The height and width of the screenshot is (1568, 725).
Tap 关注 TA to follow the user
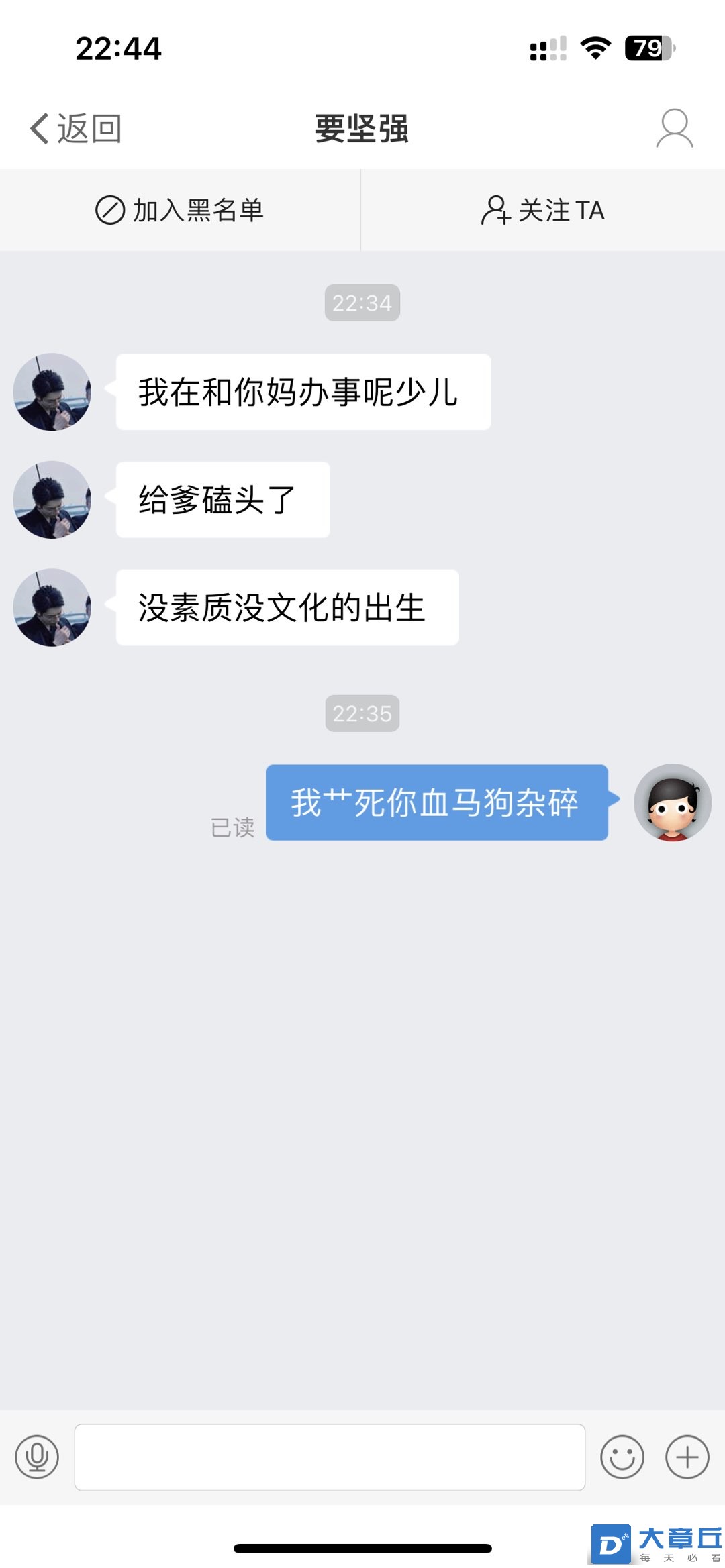(543, 211)
